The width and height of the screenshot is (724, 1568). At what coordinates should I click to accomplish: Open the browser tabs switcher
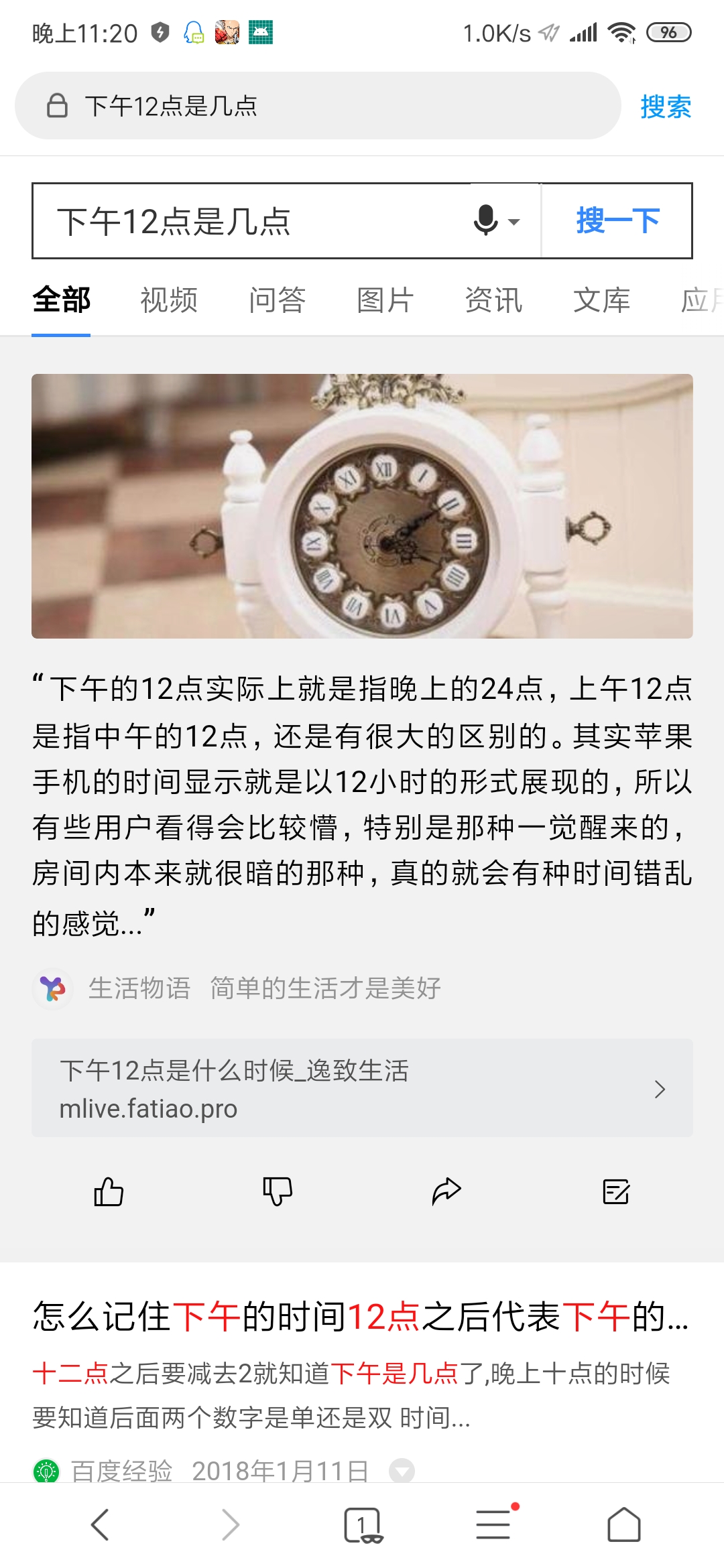pyautogui.click(x=362, y=1525)
